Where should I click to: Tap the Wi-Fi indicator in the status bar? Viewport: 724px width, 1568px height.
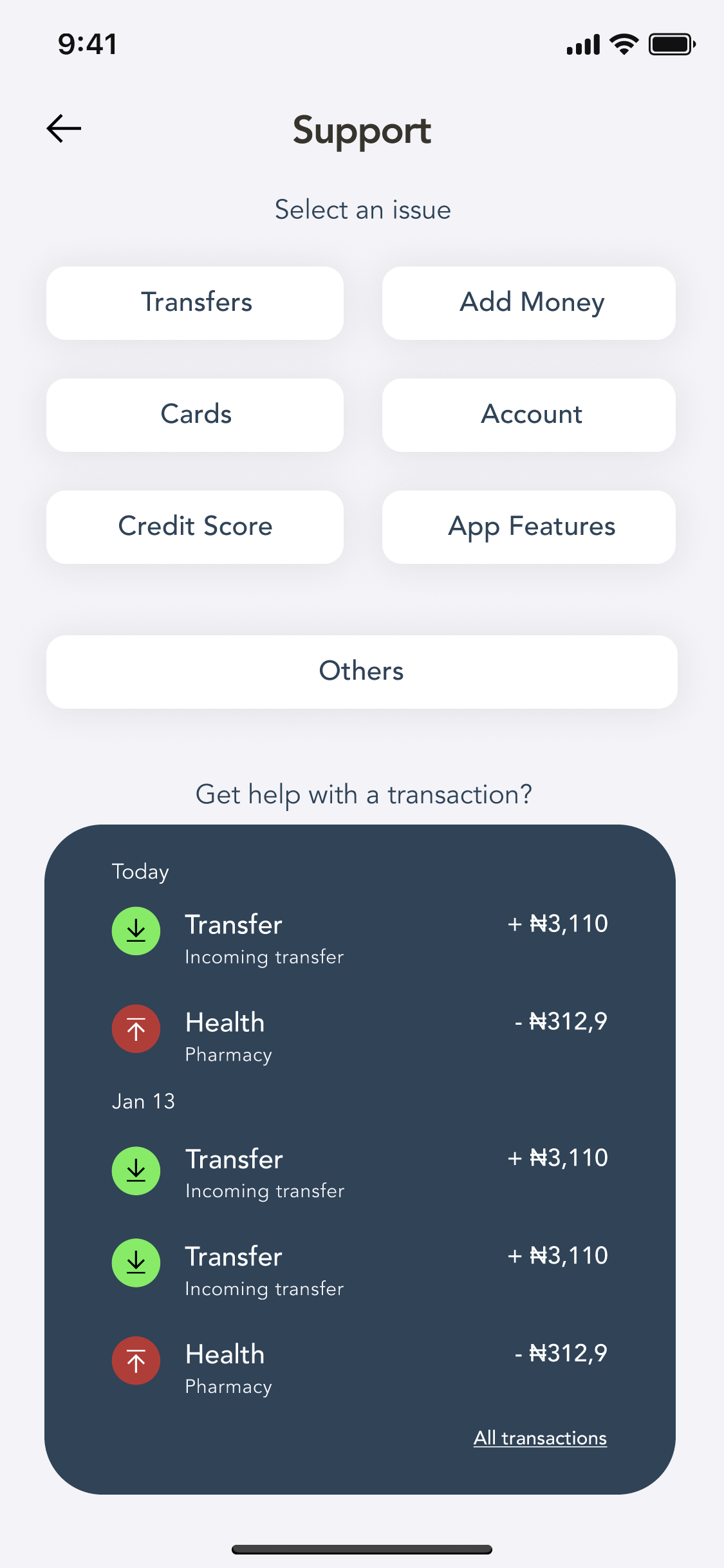622,43
